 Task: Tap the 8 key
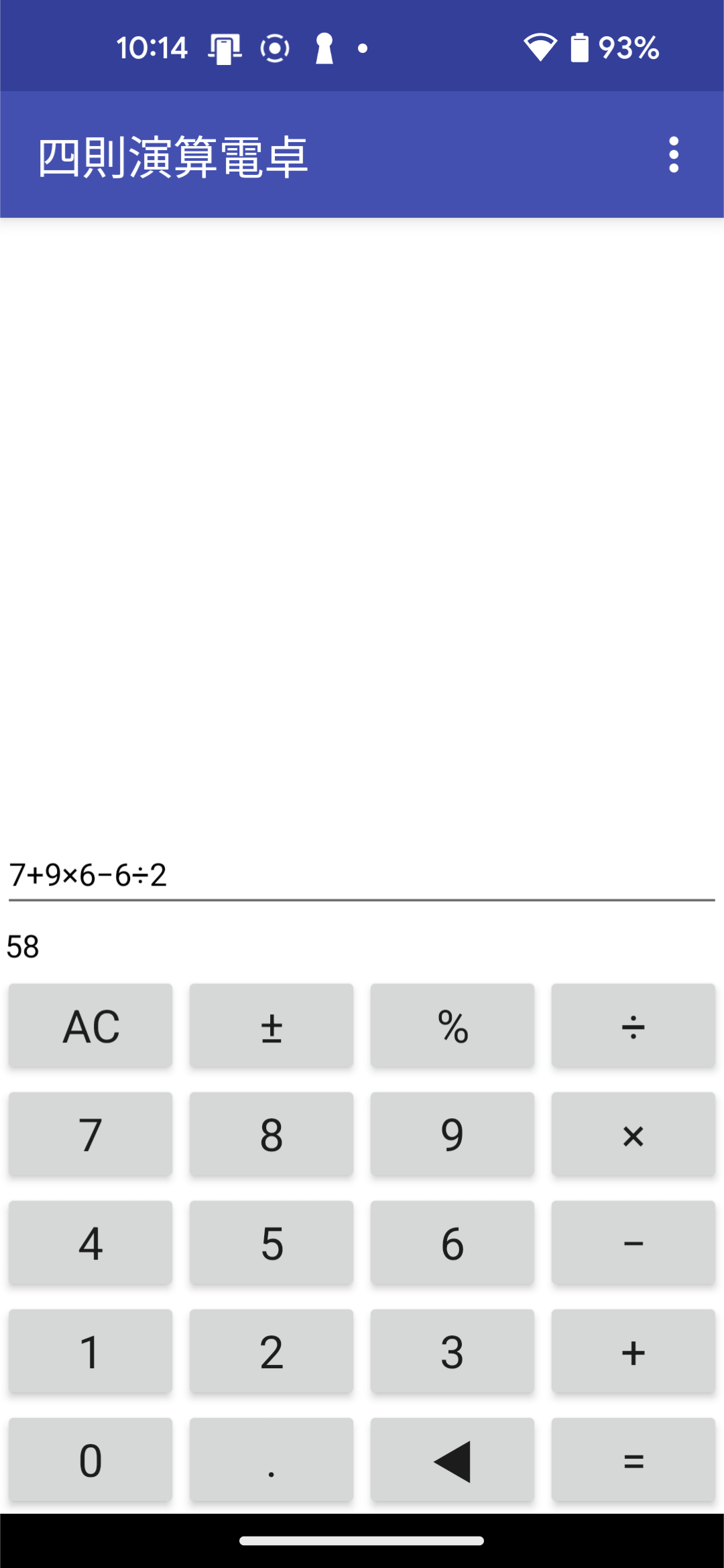pos(271,1134)
